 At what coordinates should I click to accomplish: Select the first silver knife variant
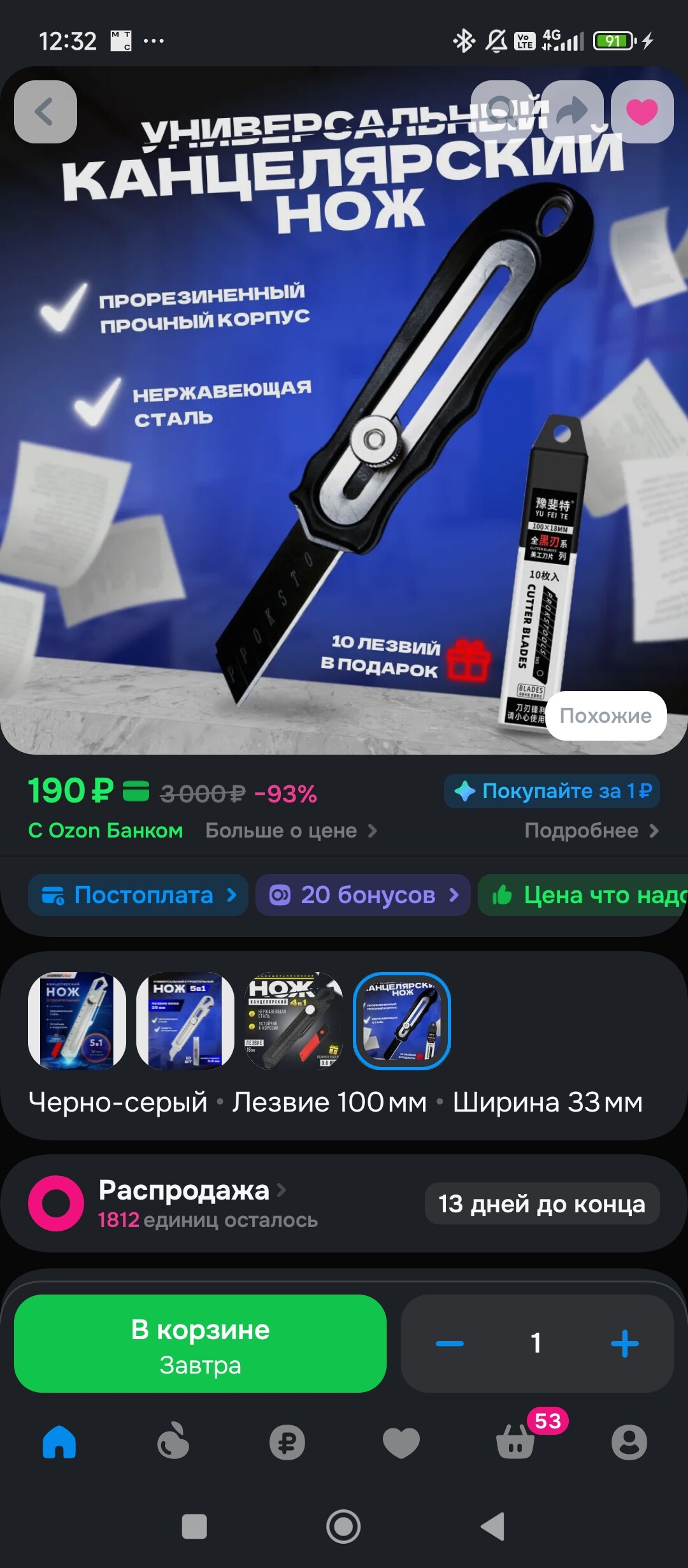[77, 1020]
